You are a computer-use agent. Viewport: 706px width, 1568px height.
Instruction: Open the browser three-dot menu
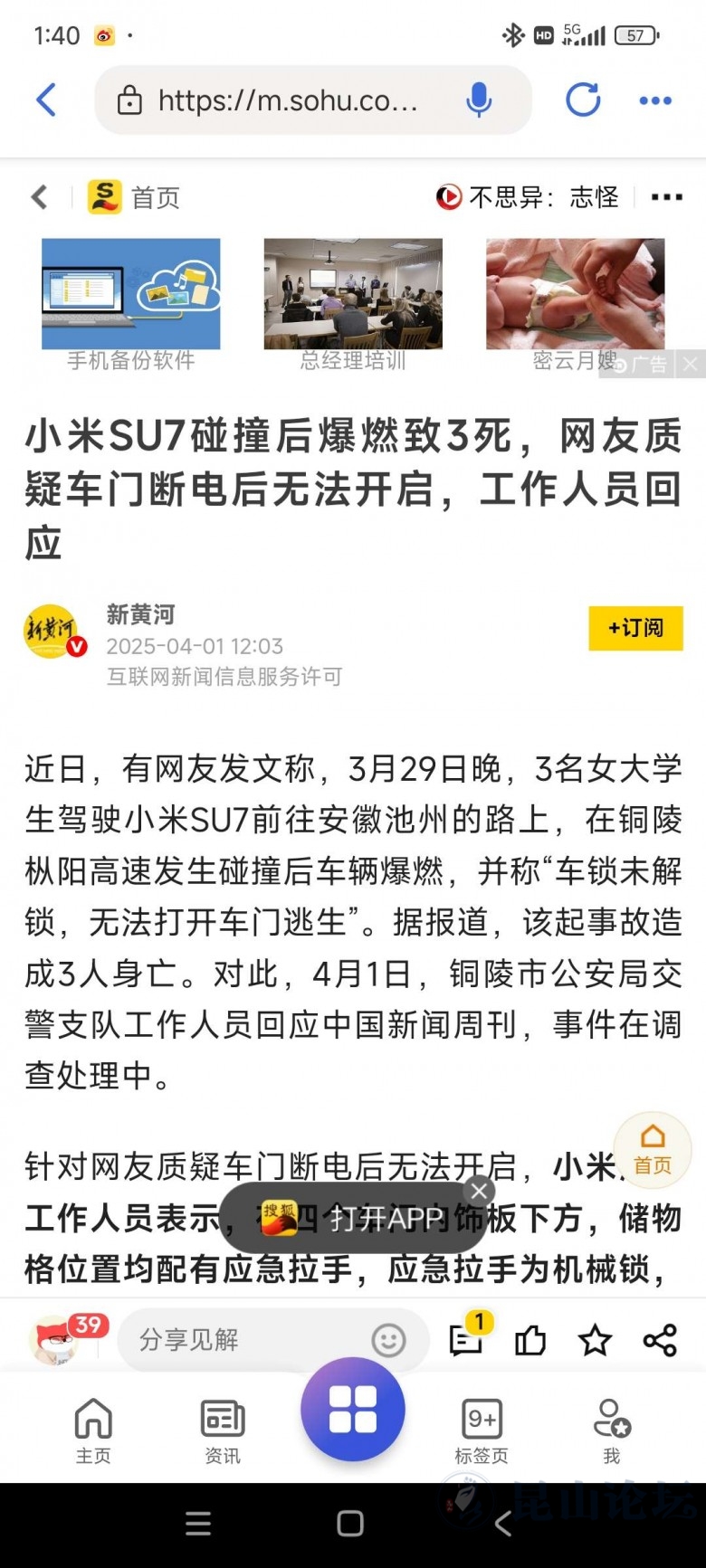pos(655,100)
